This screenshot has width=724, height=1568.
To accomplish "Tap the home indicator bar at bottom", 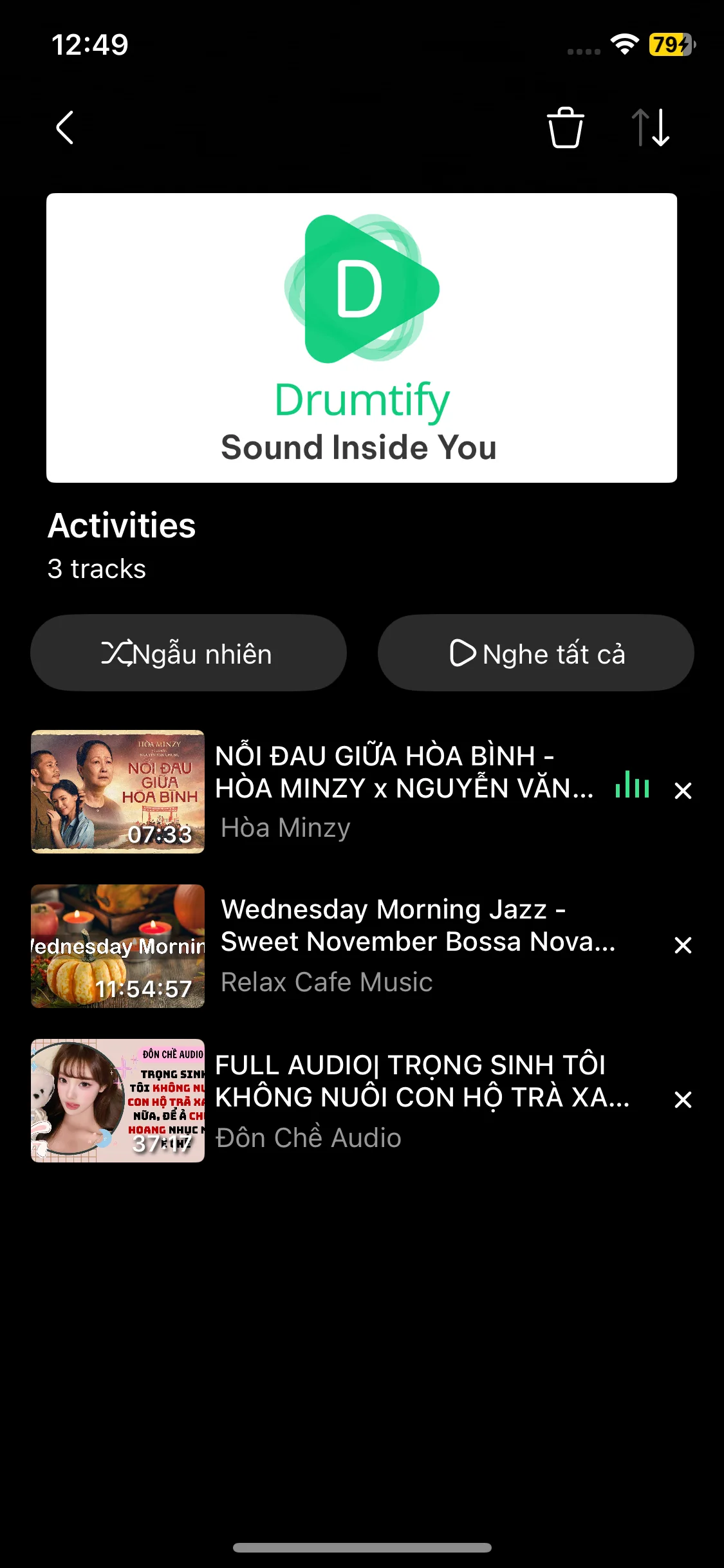I will 362,1547.
